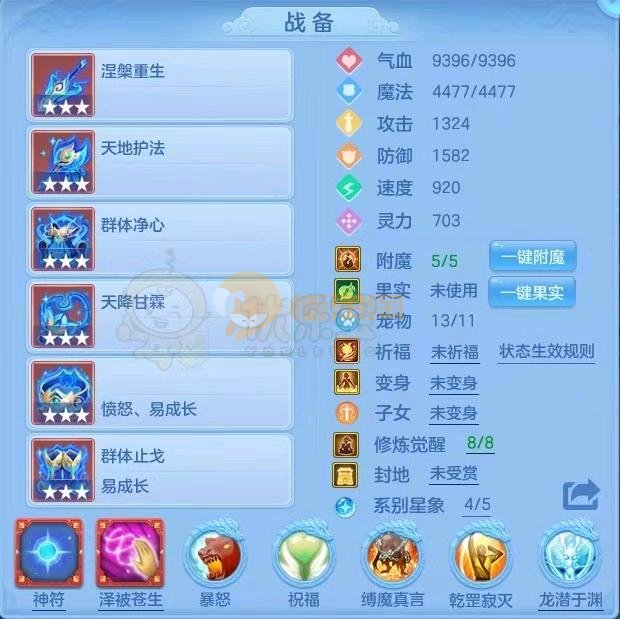This screenshot has height=619, width=620.
Task: Tap the 神符 icon
Action: tap(49, 556)
